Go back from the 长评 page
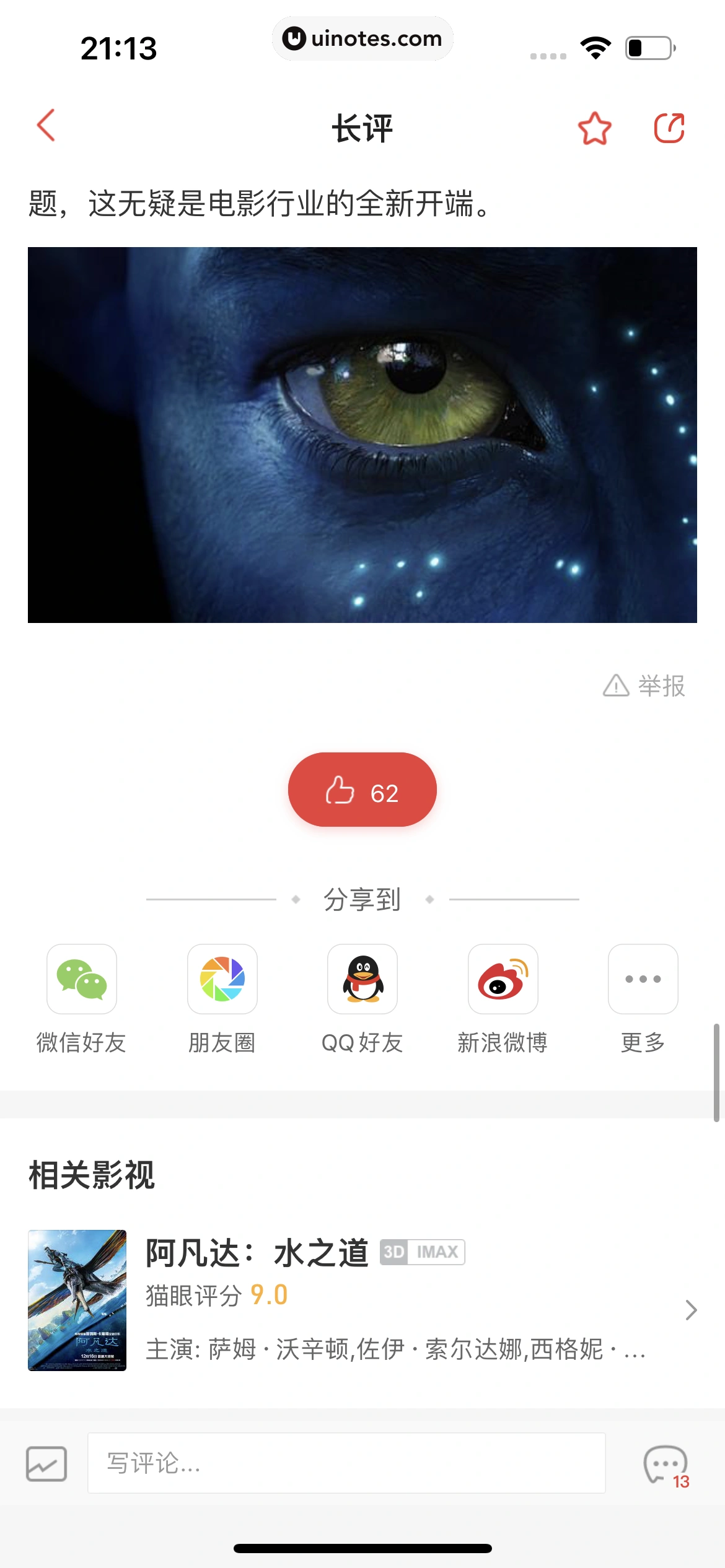The image size is (725, 1568). (46, 126)
